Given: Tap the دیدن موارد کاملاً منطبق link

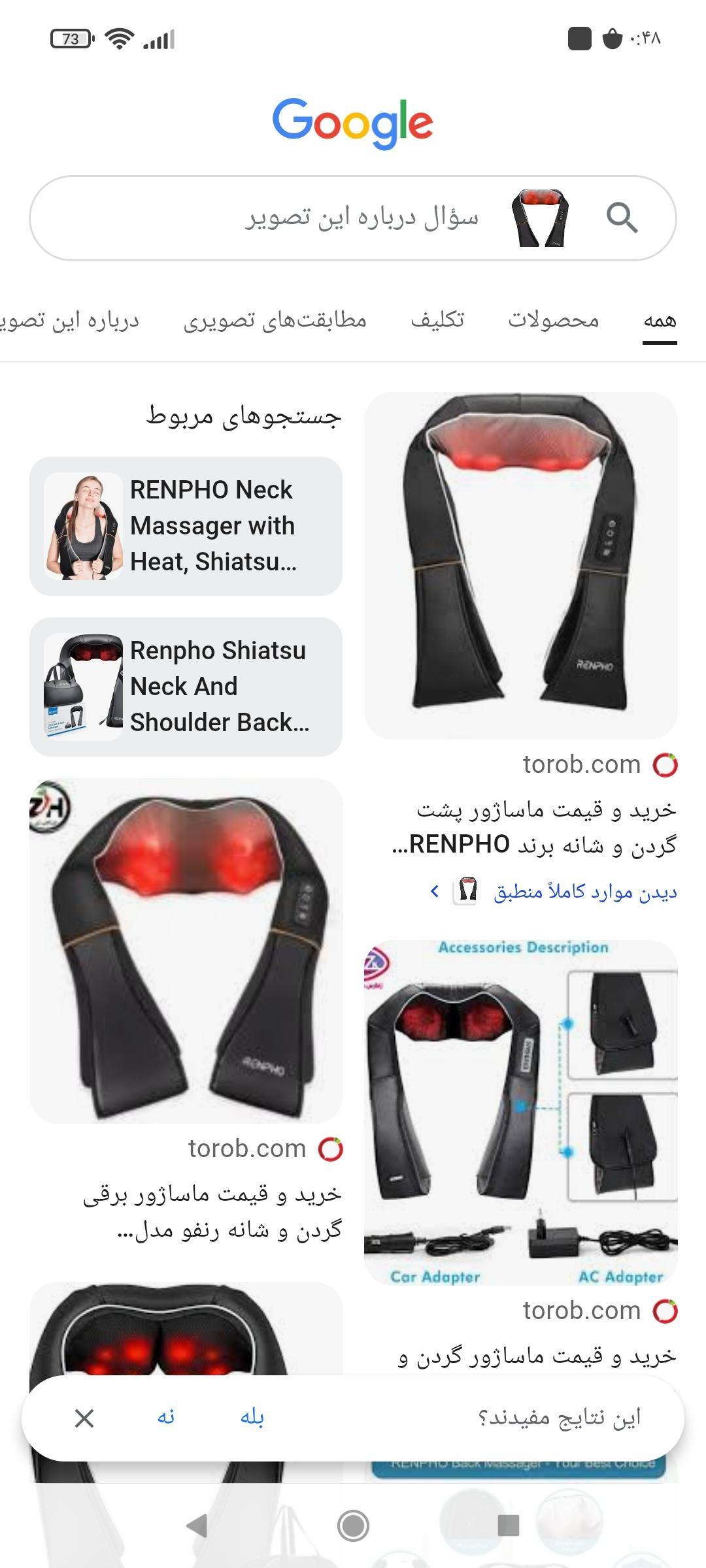Looking at the screenshot, I should (x=584, y=892).
